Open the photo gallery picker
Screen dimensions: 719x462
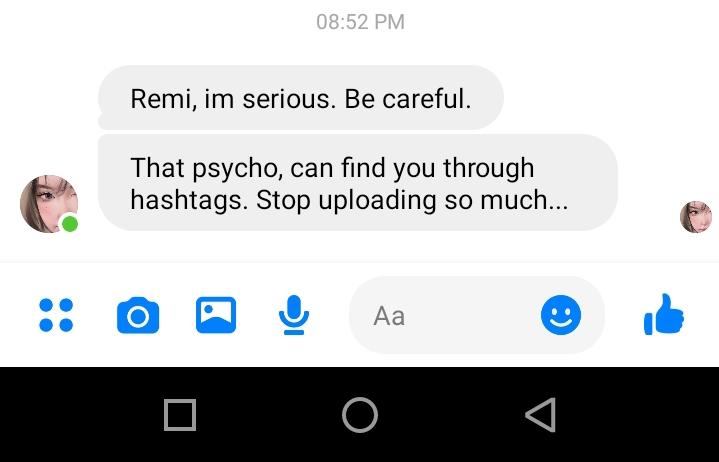[x=215, y=316]
